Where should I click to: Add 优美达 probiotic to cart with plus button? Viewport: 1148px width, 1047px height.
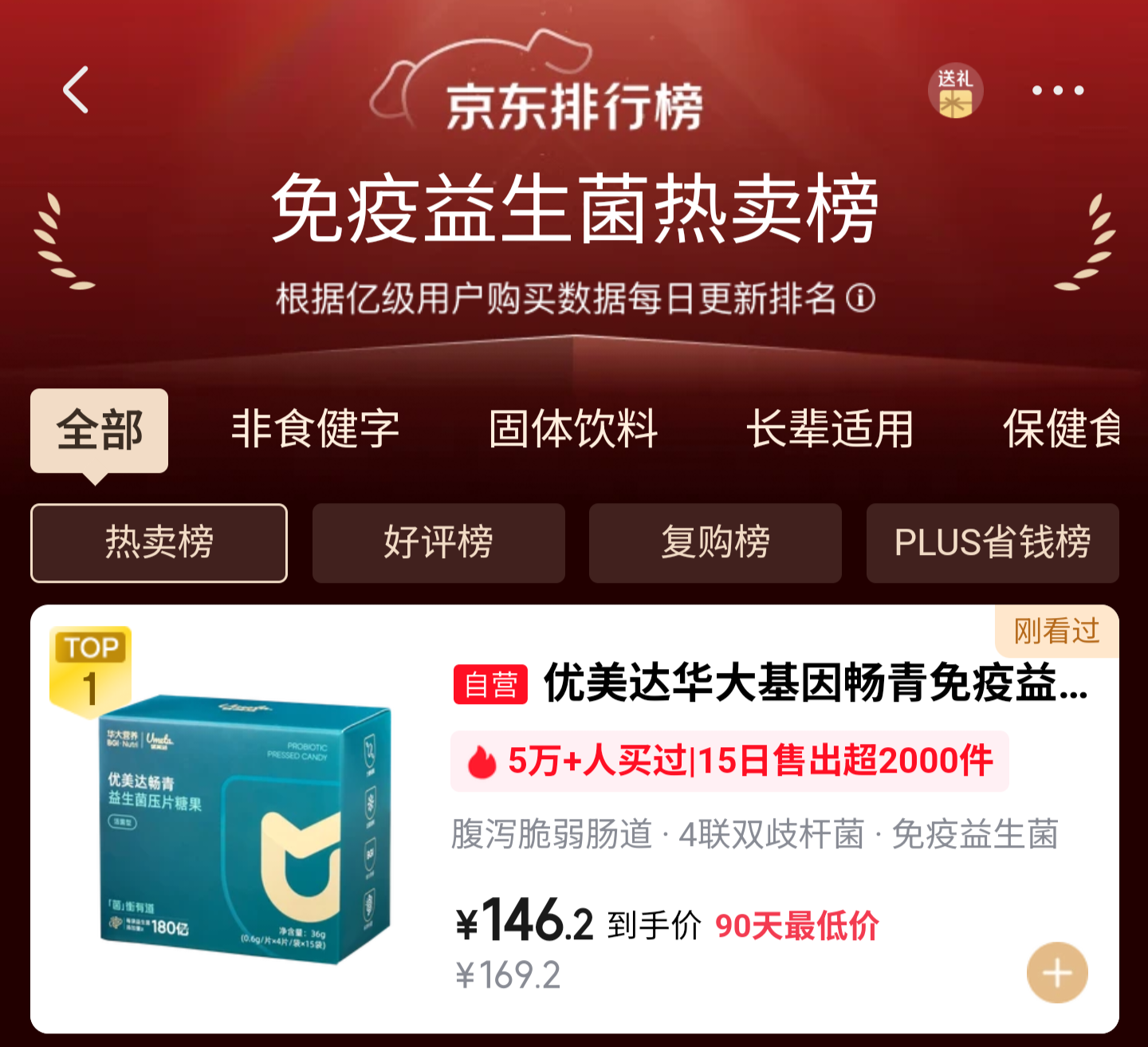1057,972
